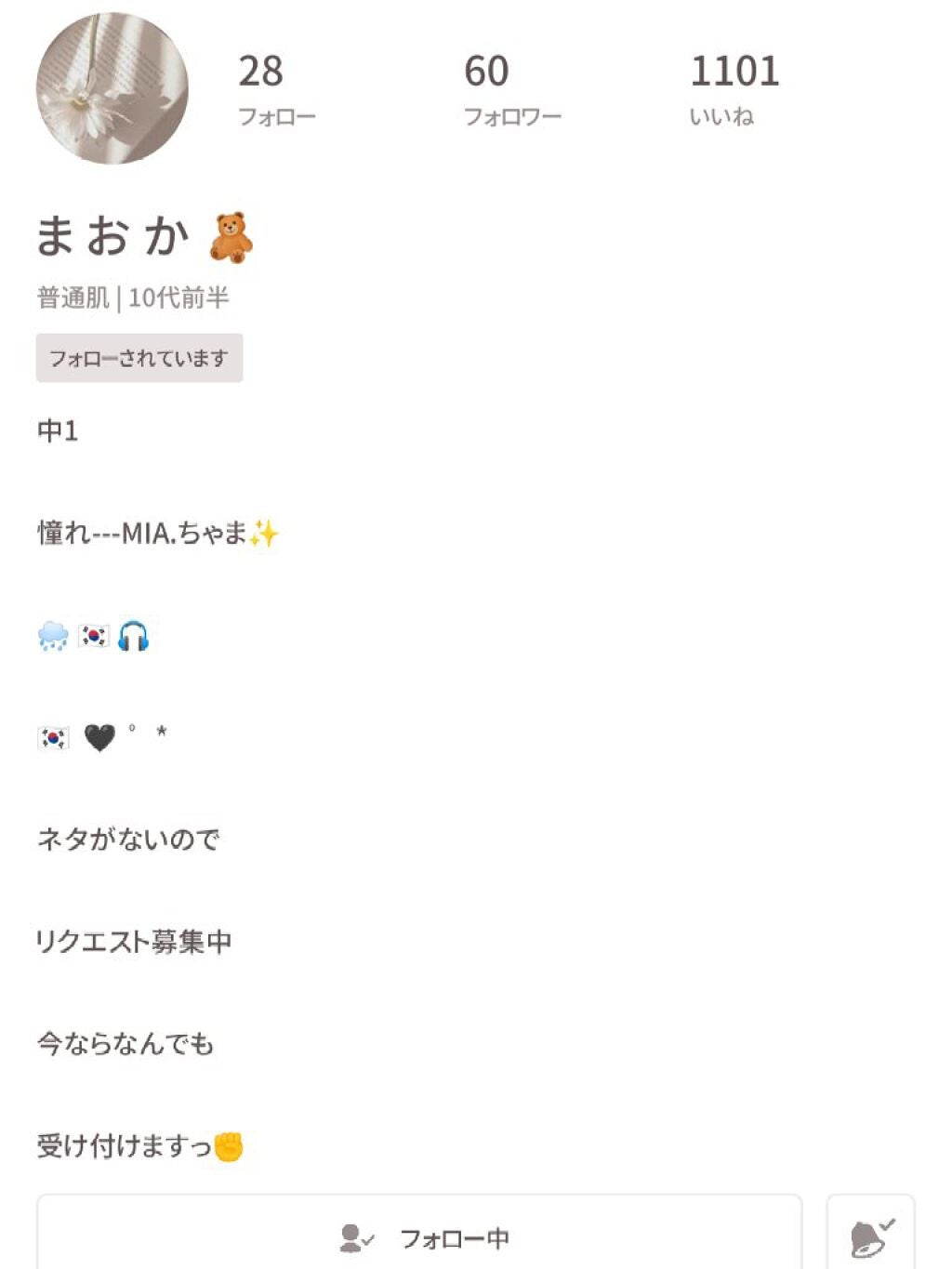Click the raised fist emoji after 受け付けますっ

tap(228, 1147)
